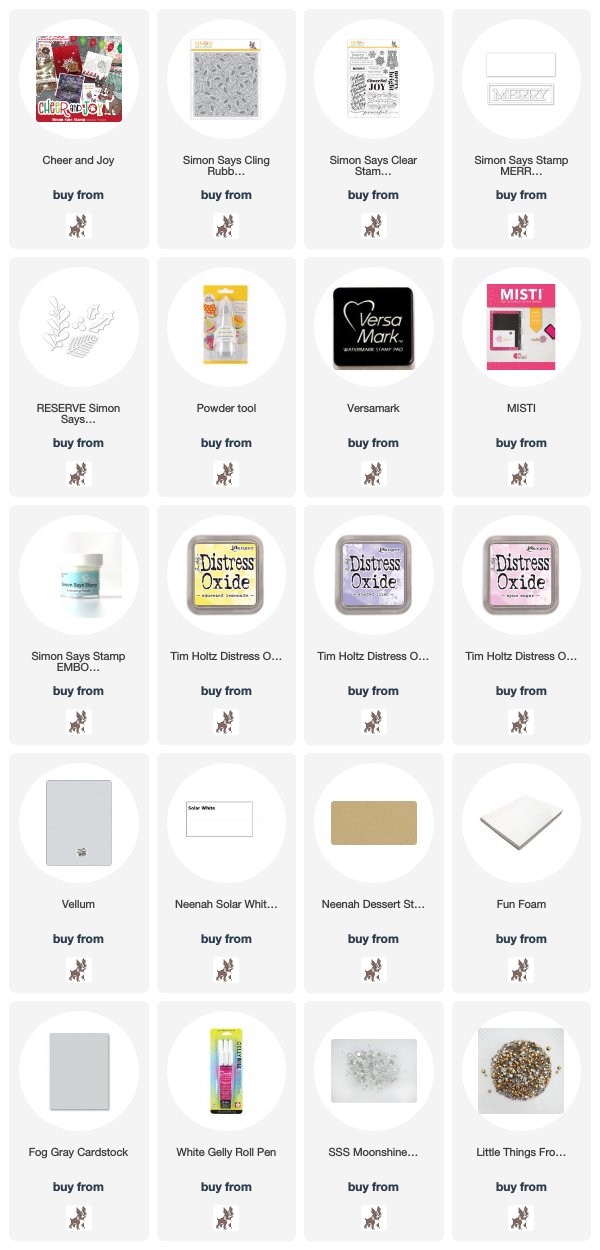The width and height of the screenshot is (600, 1250).
Task: Tap the store icon under Vellum
Action: 79,969
